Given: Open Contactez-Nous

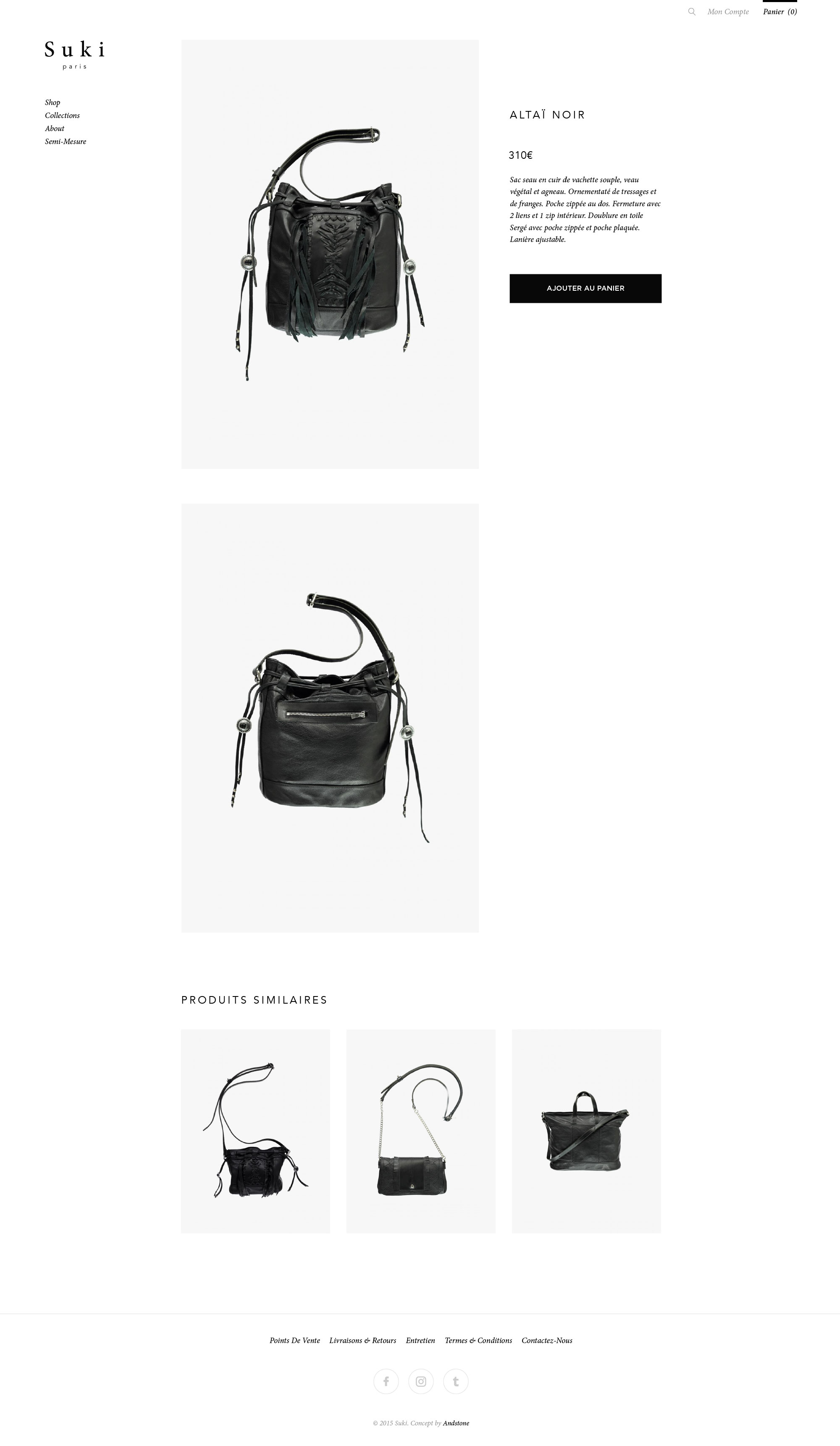Looking at the screenshot, I should pos(547,1340).
